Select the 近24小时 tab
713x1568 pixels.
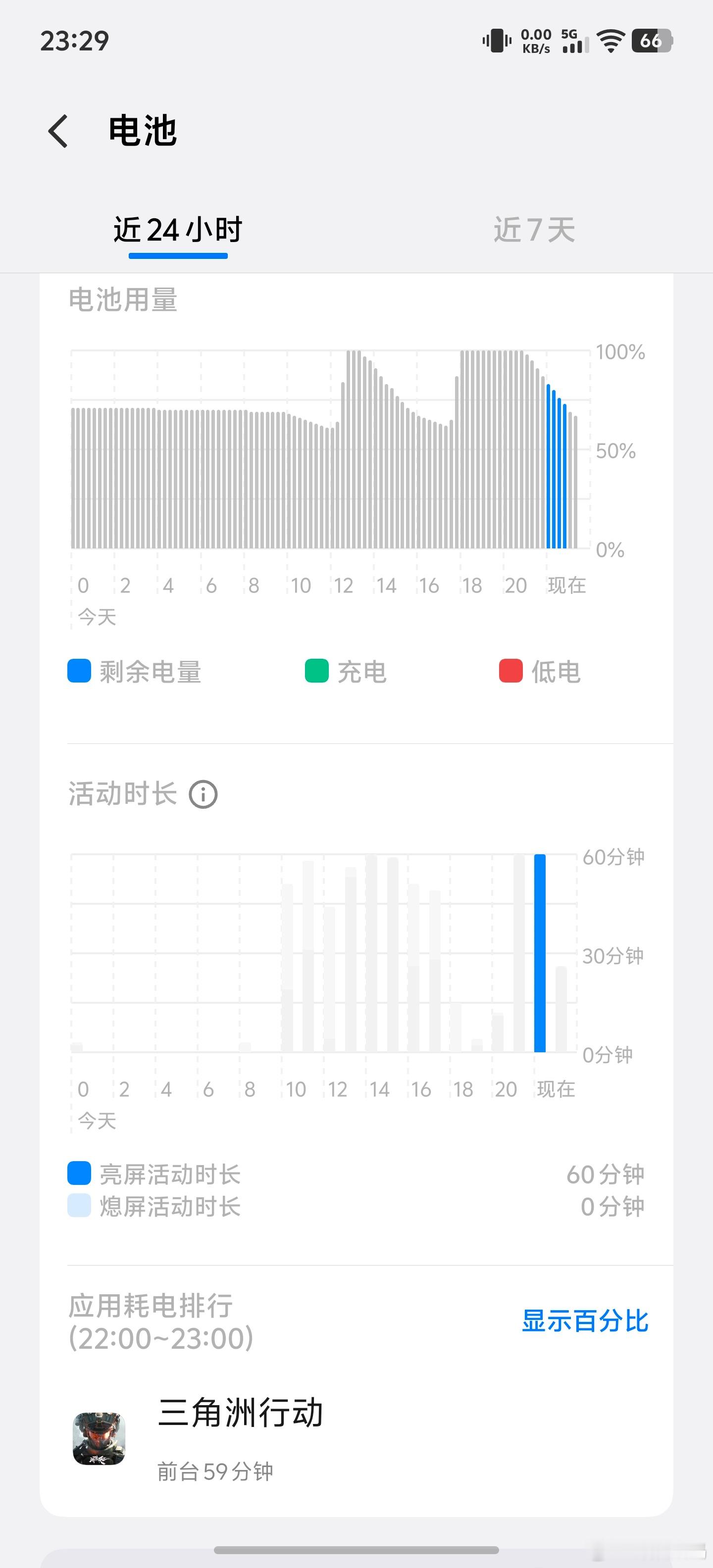click(178, 230)
